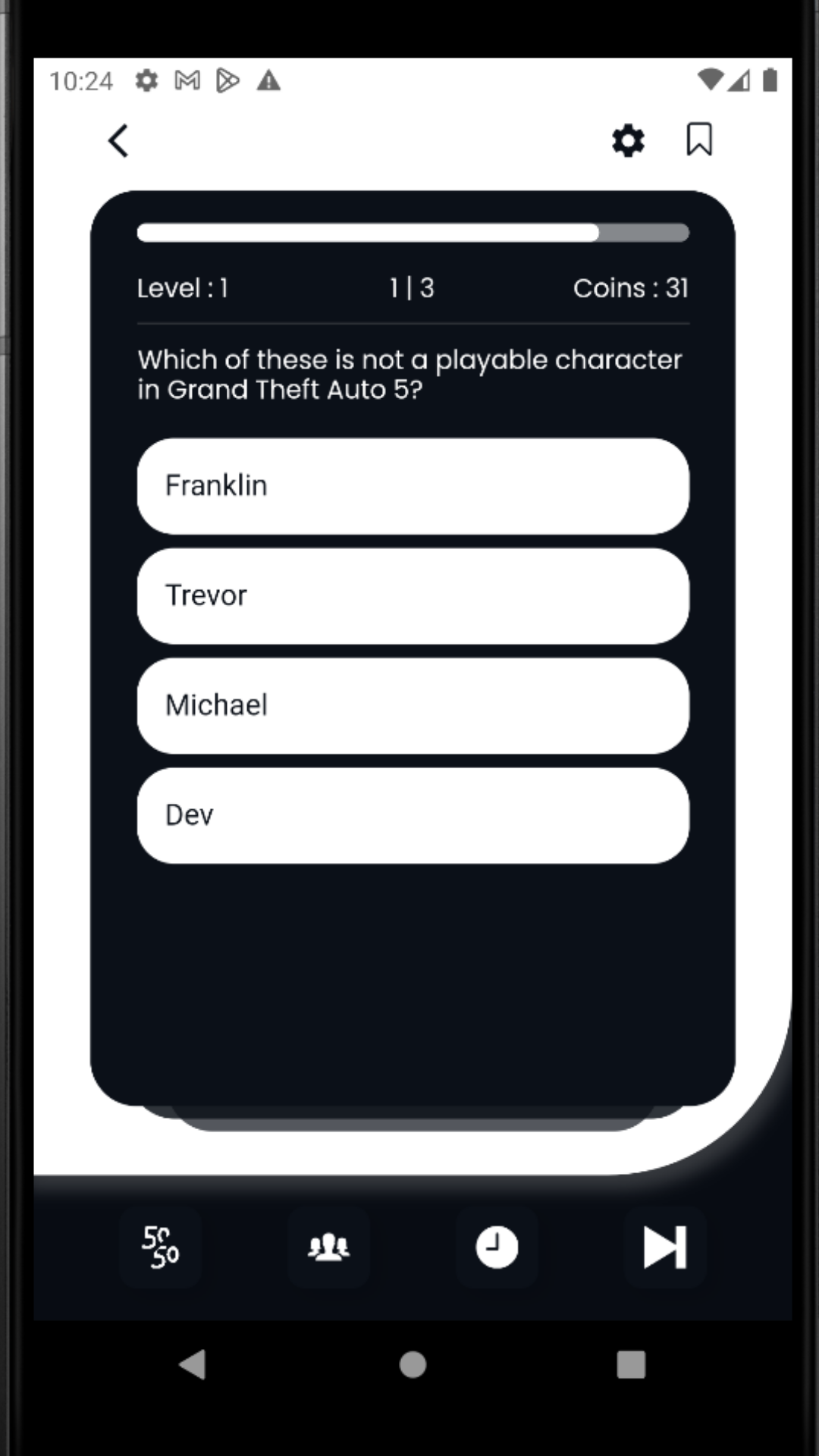The image size is (819, 1456).
Task: Select Franklin as the answer
Action: 413,486
